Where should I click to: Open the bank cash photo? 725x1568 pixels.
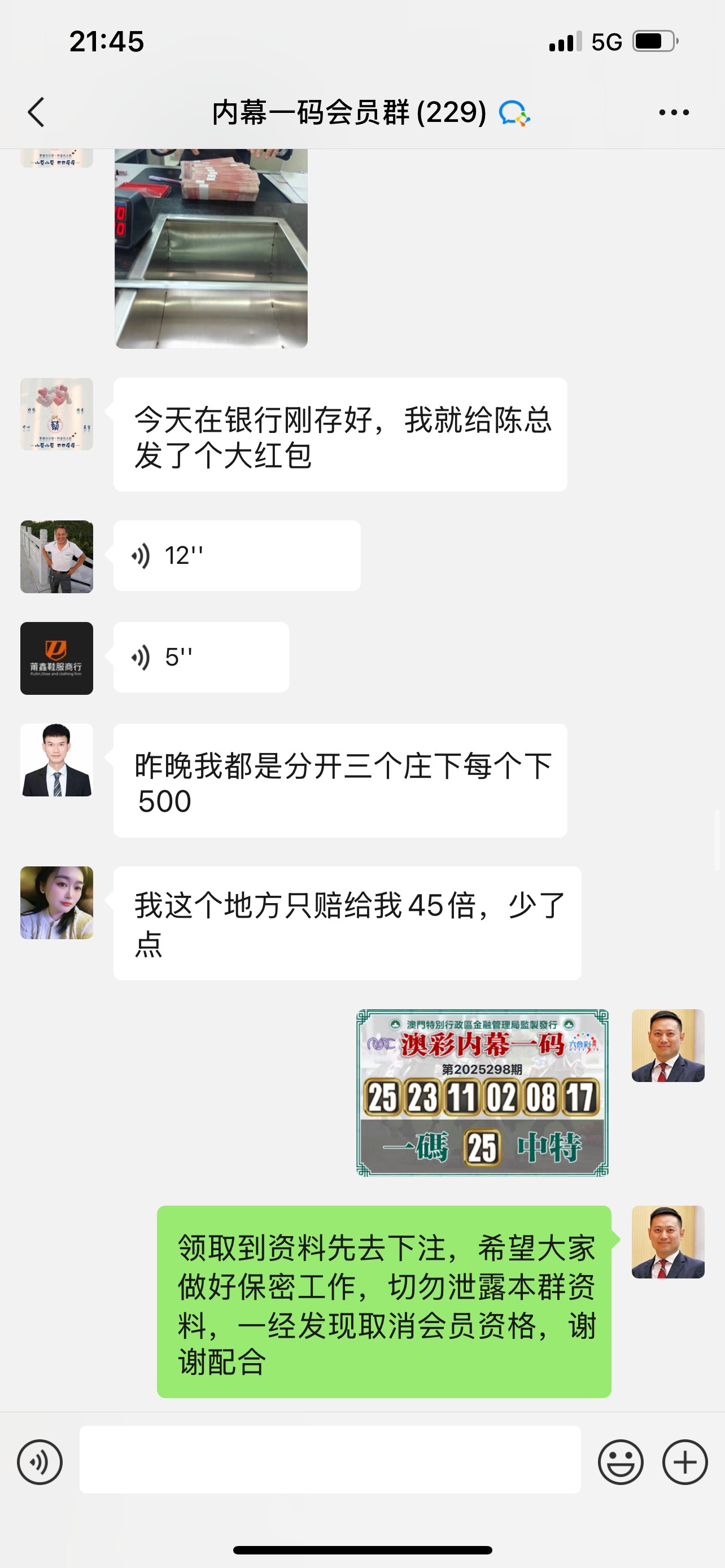tap(211, 248)
